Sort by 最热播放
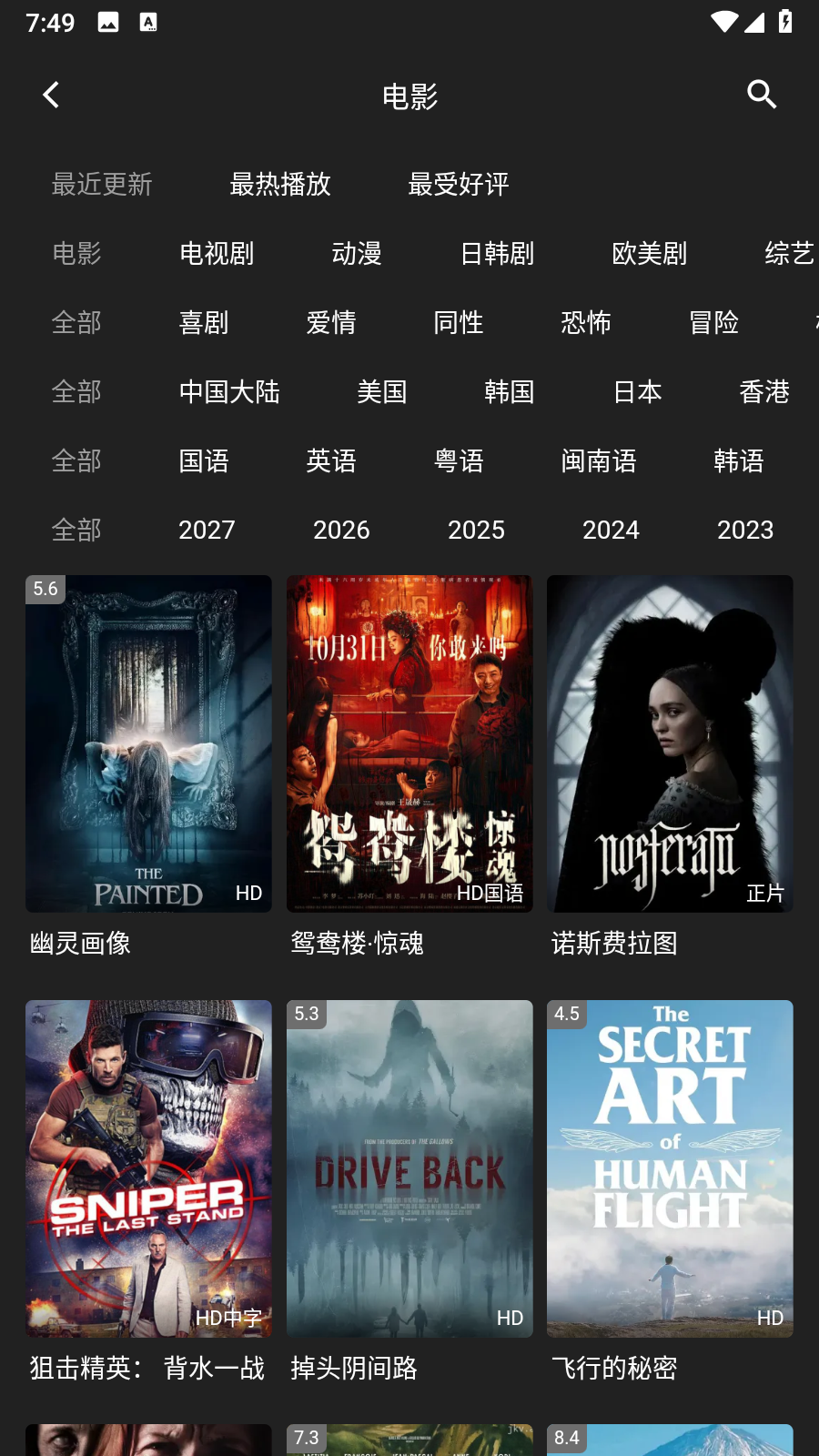819x1456 pixels. [280, 184]
